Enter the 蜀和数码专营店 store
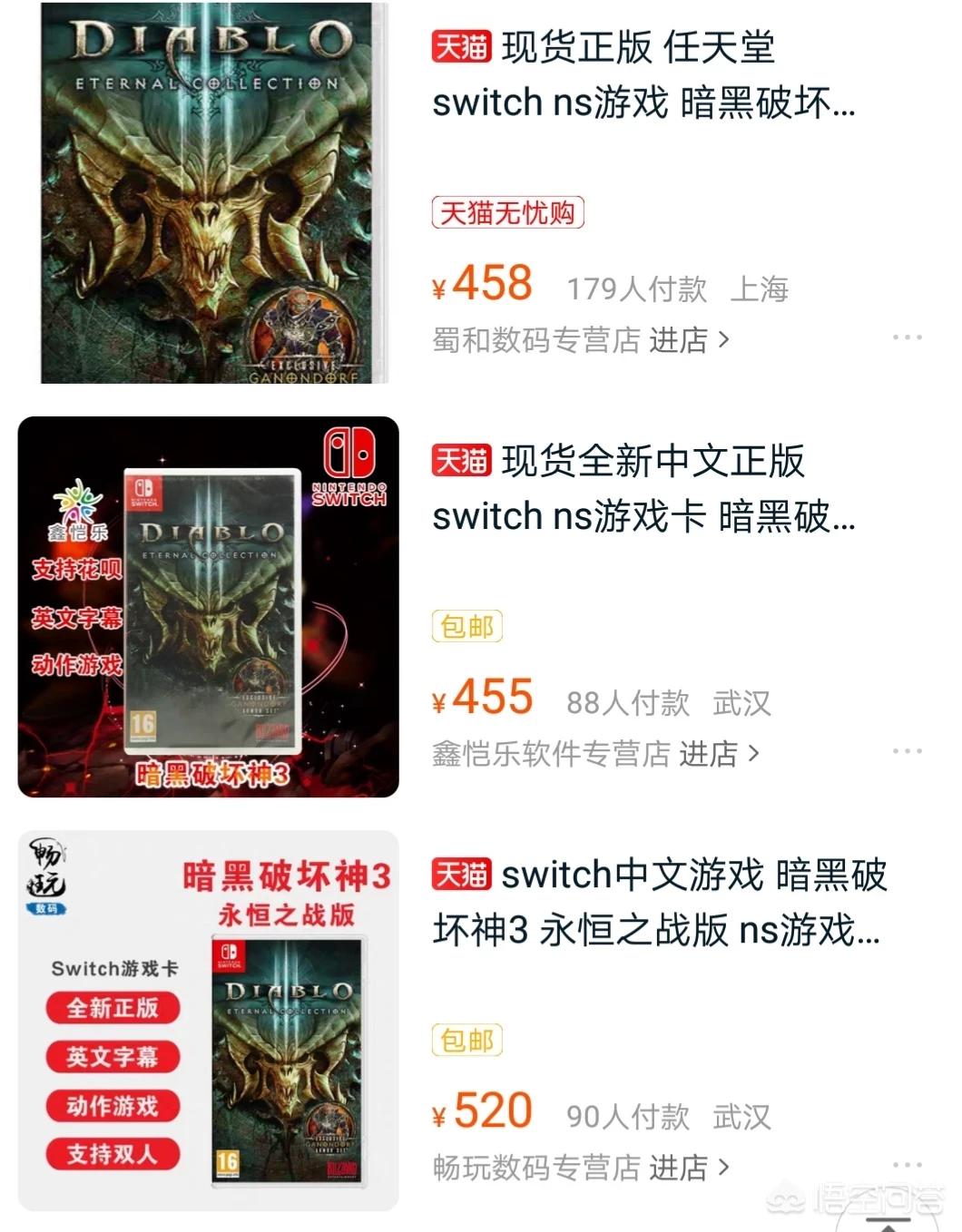Screen dimensions: 962x1232 [x=689, y=340]
